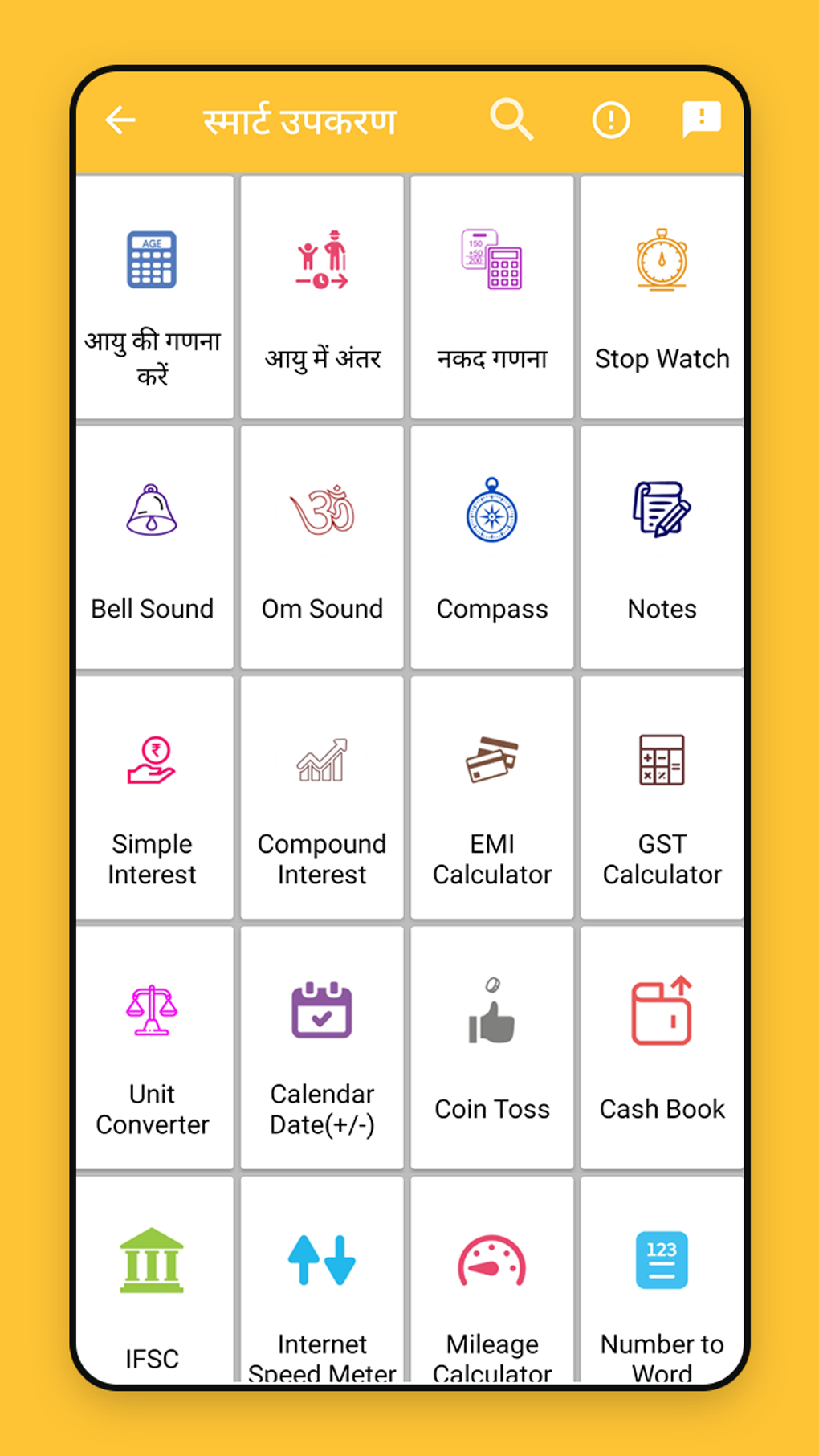This screenshot has height=1456, width=819.
Task: Launch the Compass
Action: tap(491, 548)
